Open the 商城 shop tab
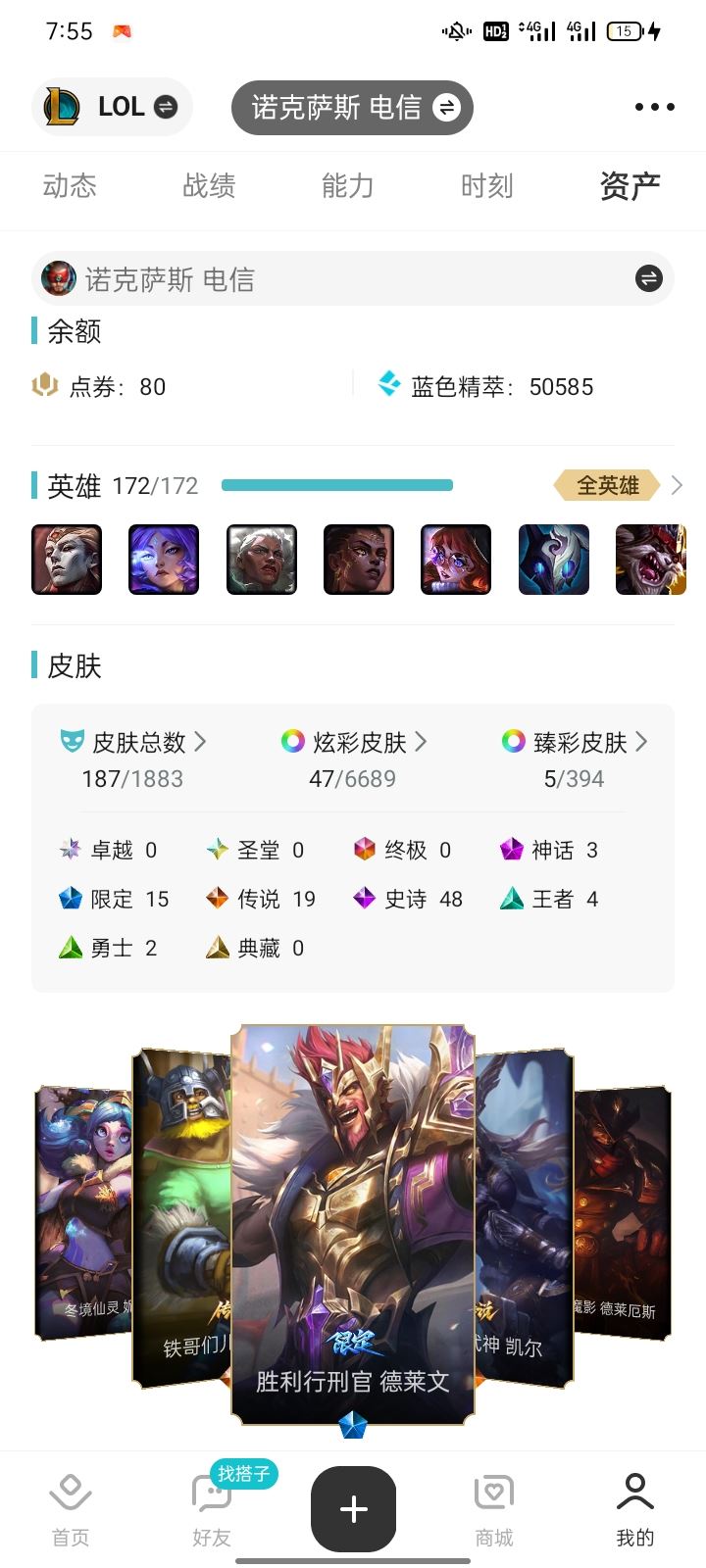Viewport: 706px width, 1568px height. click(494, 1509)
